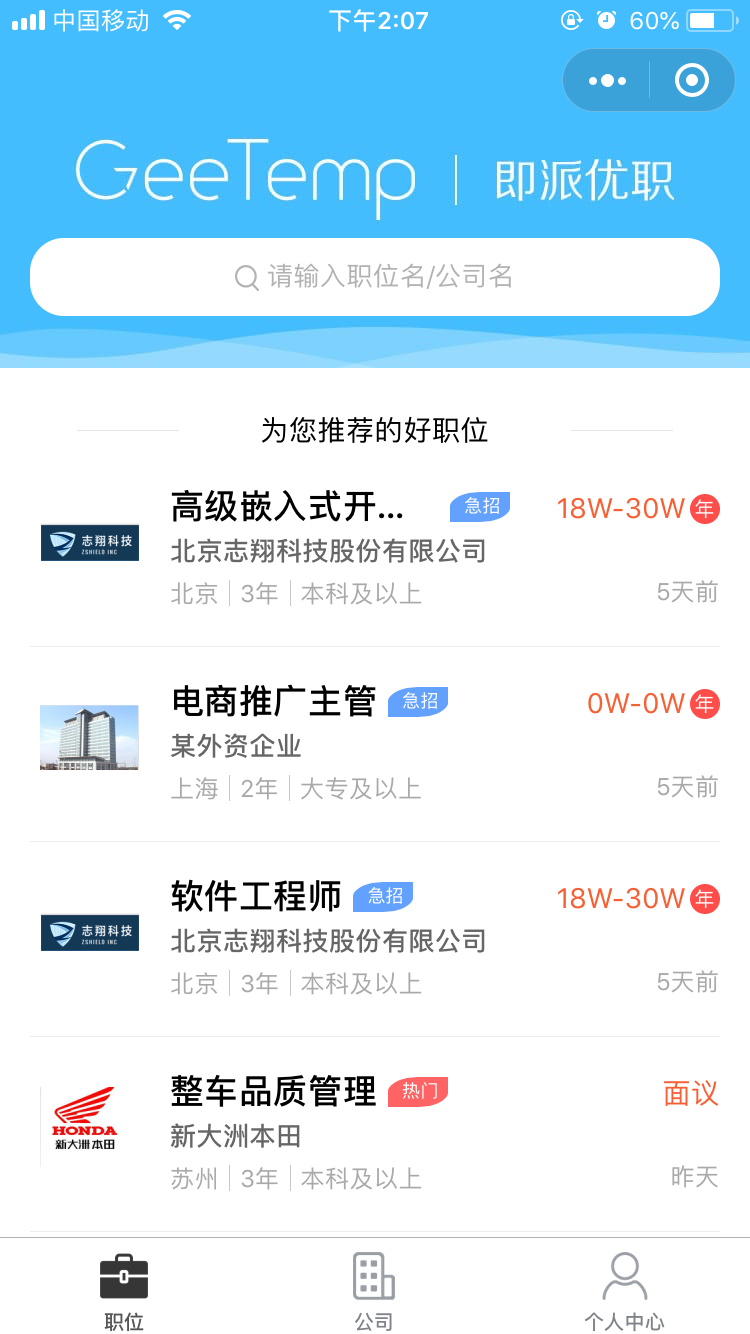Open the 高级嵌入式开… job listing
750x1334 pixels.
[x=375, y=549]
